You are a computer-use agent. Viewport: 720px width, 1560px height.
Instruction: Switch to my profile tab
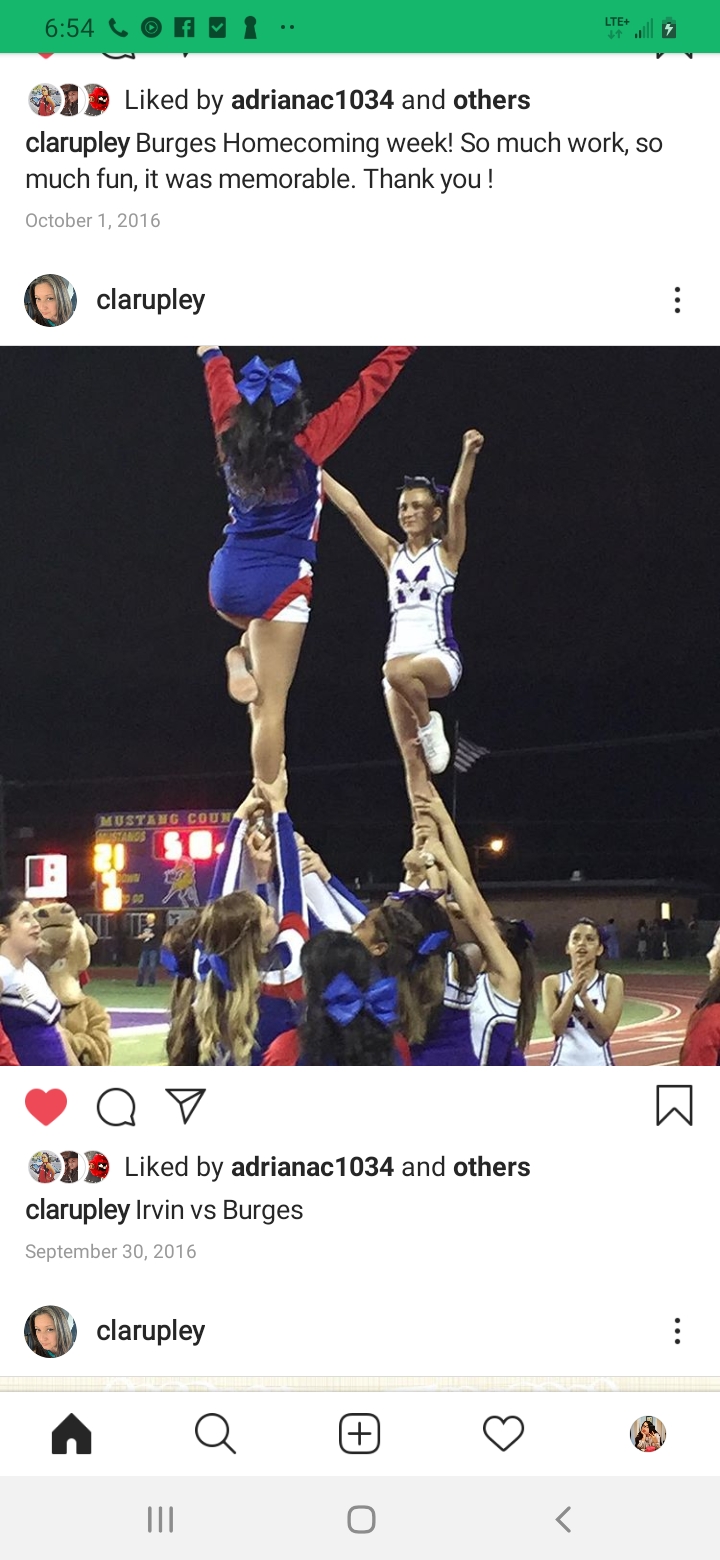pyautogui.click(x=648, y=1434)
